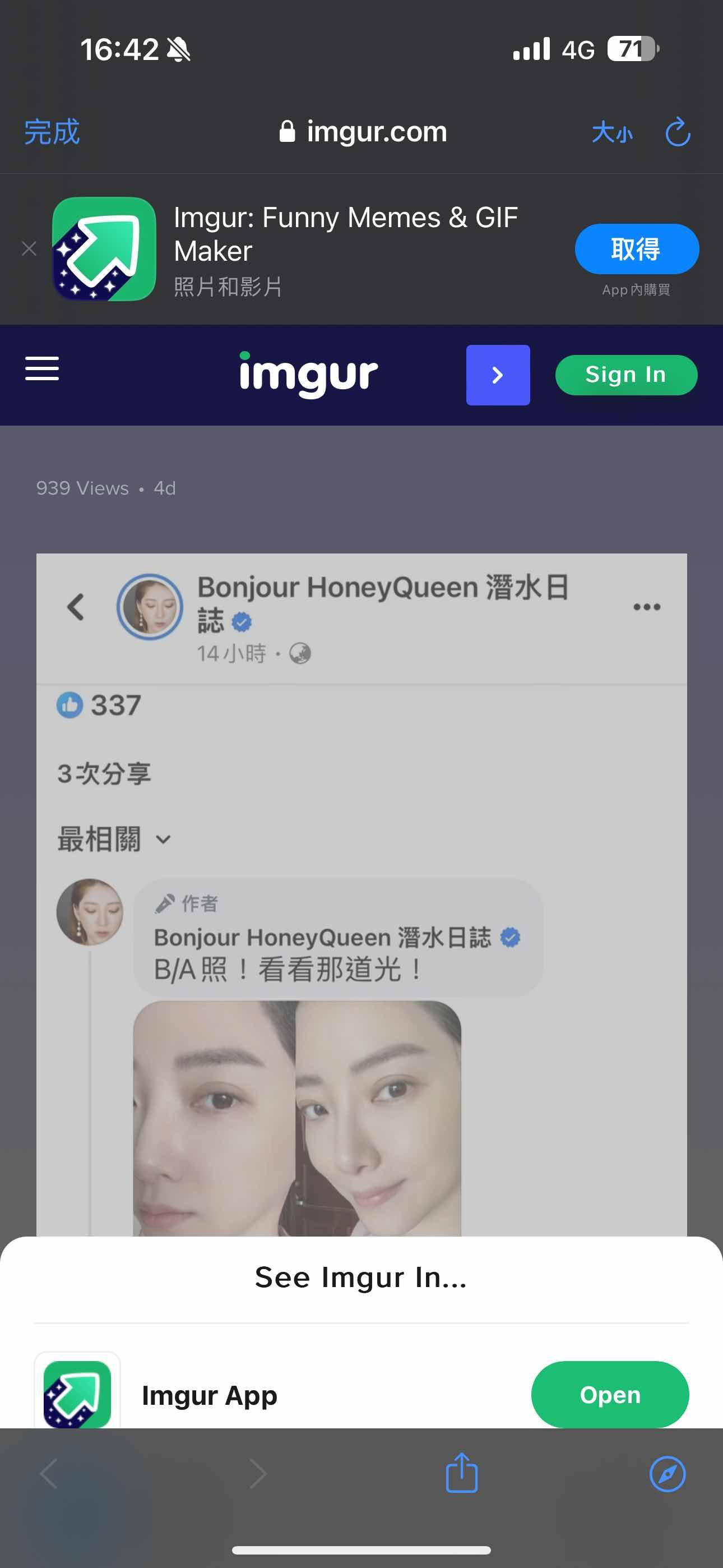Open the post in the Imgur App
Image resolution: width=723 pixels, height=1568 pixels.
(609, 1394)
